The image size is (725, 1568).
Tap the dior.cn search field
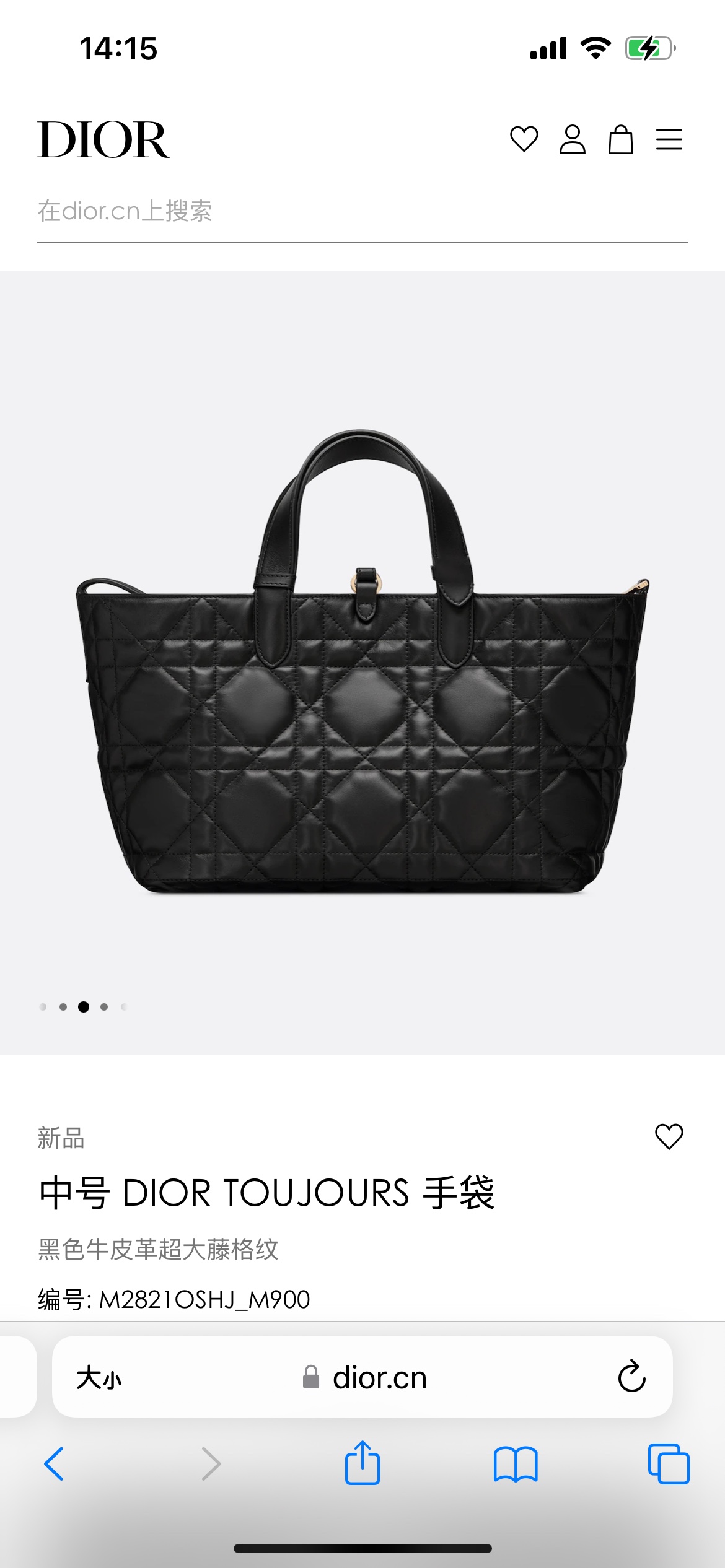[362, 212]
